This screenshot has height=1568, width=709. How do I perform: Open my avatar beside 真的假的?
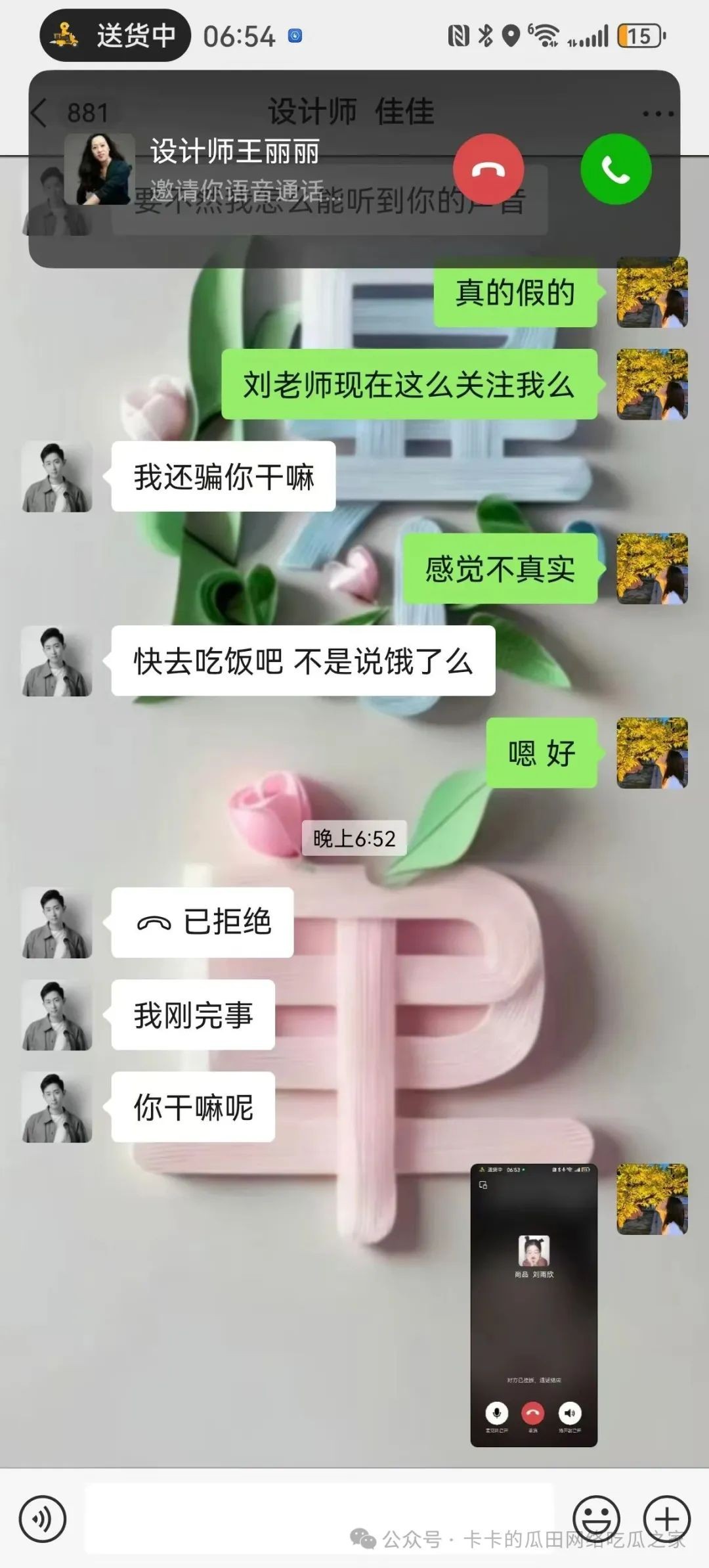652,292
